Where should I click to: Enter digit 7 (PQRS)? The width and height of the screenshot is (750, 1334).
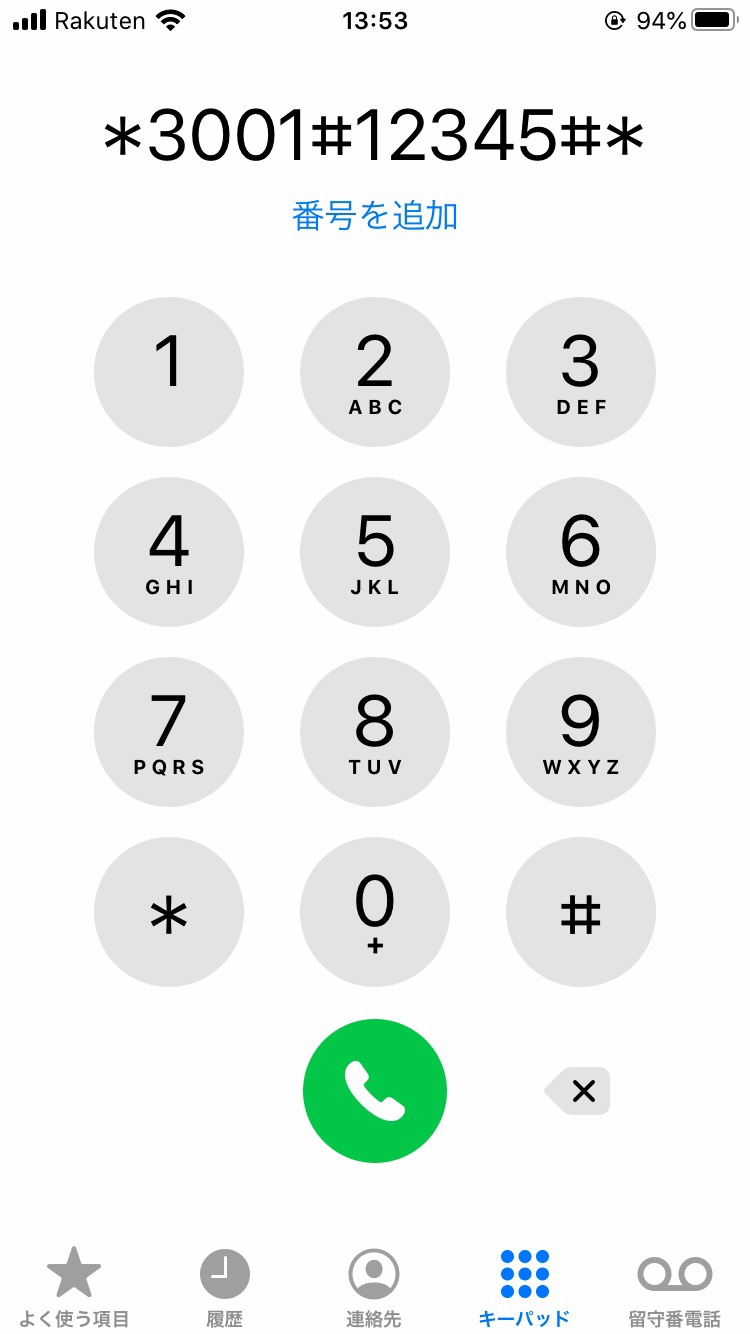click(x=169, y=732)
